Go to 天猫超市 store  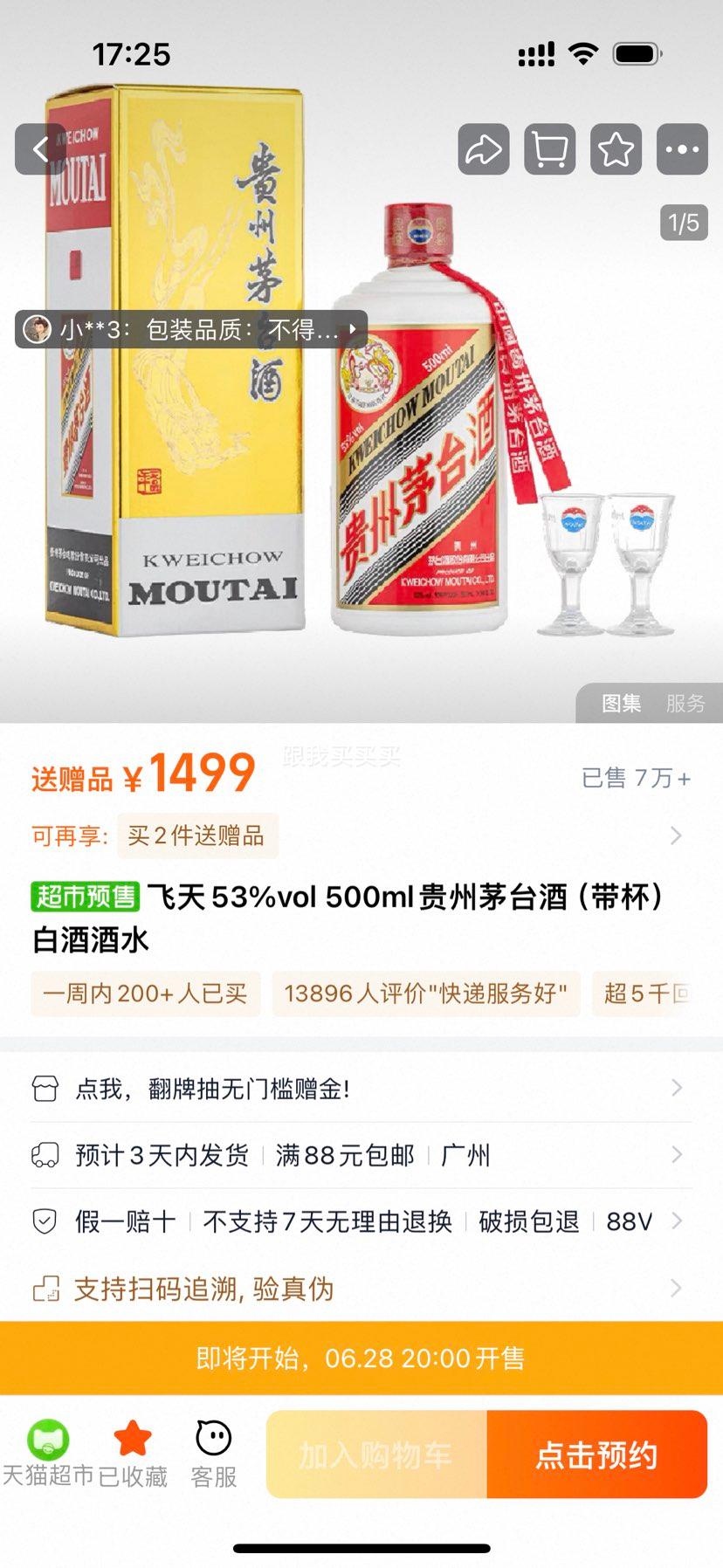pos(48,1455)
